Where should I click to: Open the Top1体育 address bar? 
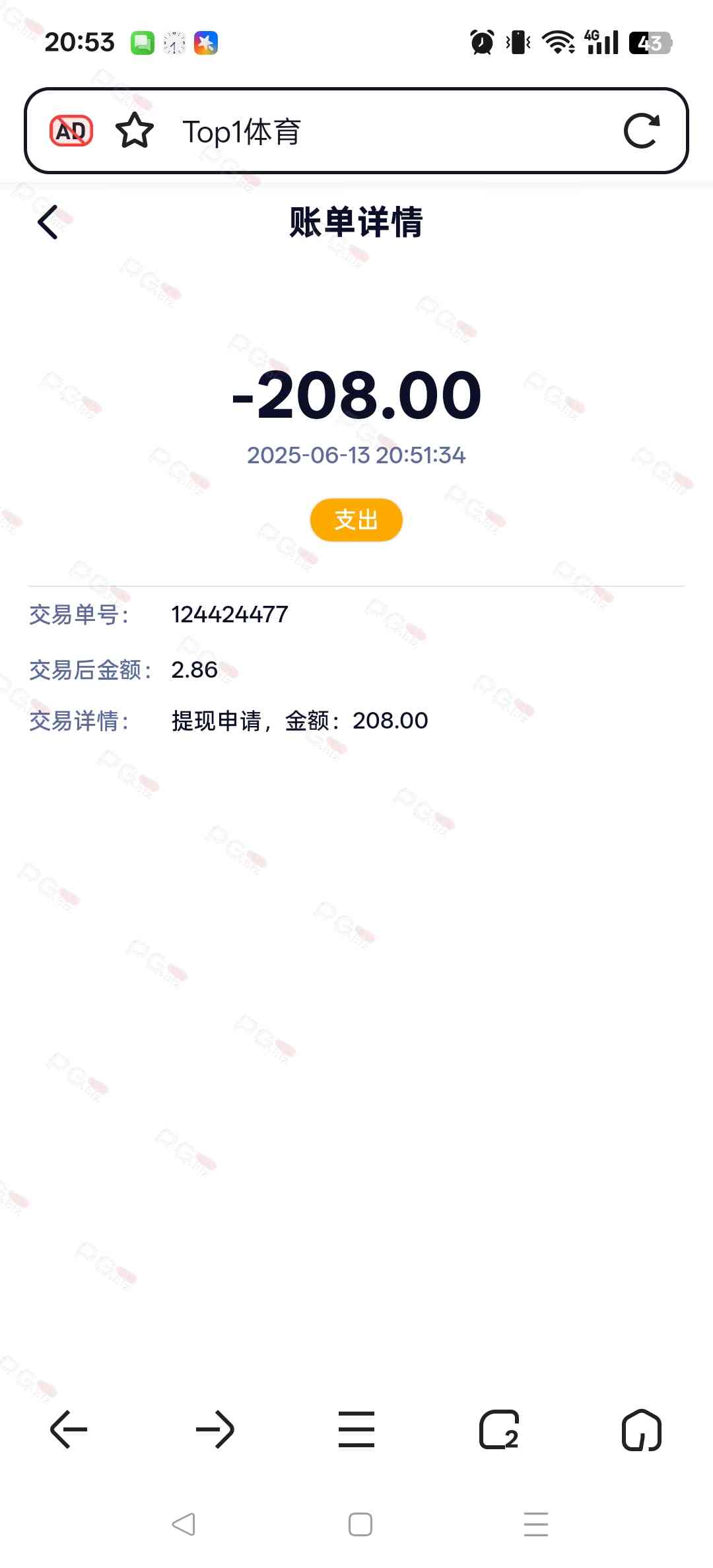[383, 131]
